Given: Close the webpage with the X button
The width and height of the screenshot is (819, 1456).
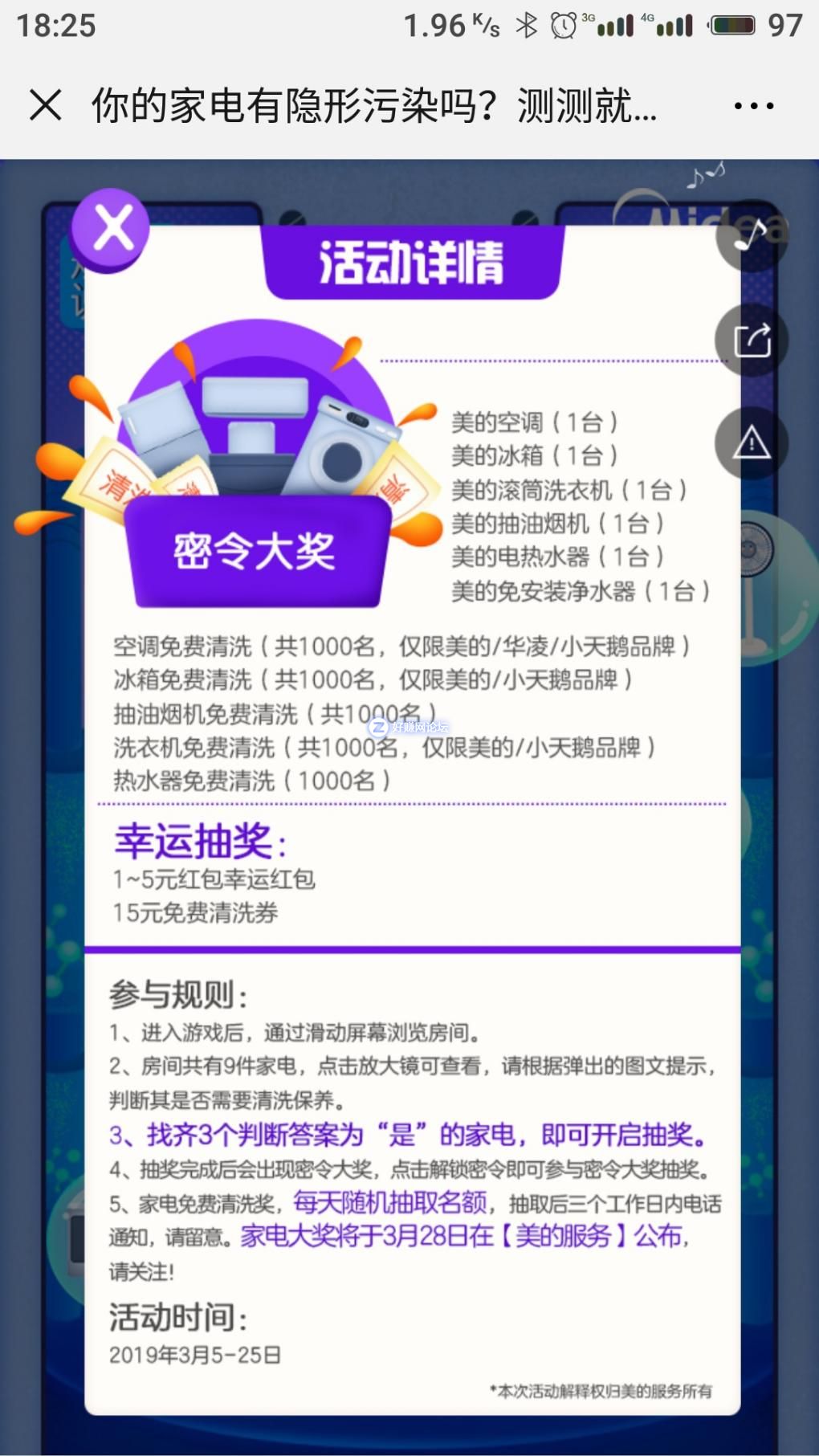Looking at the screenshot, I should 46,105.
